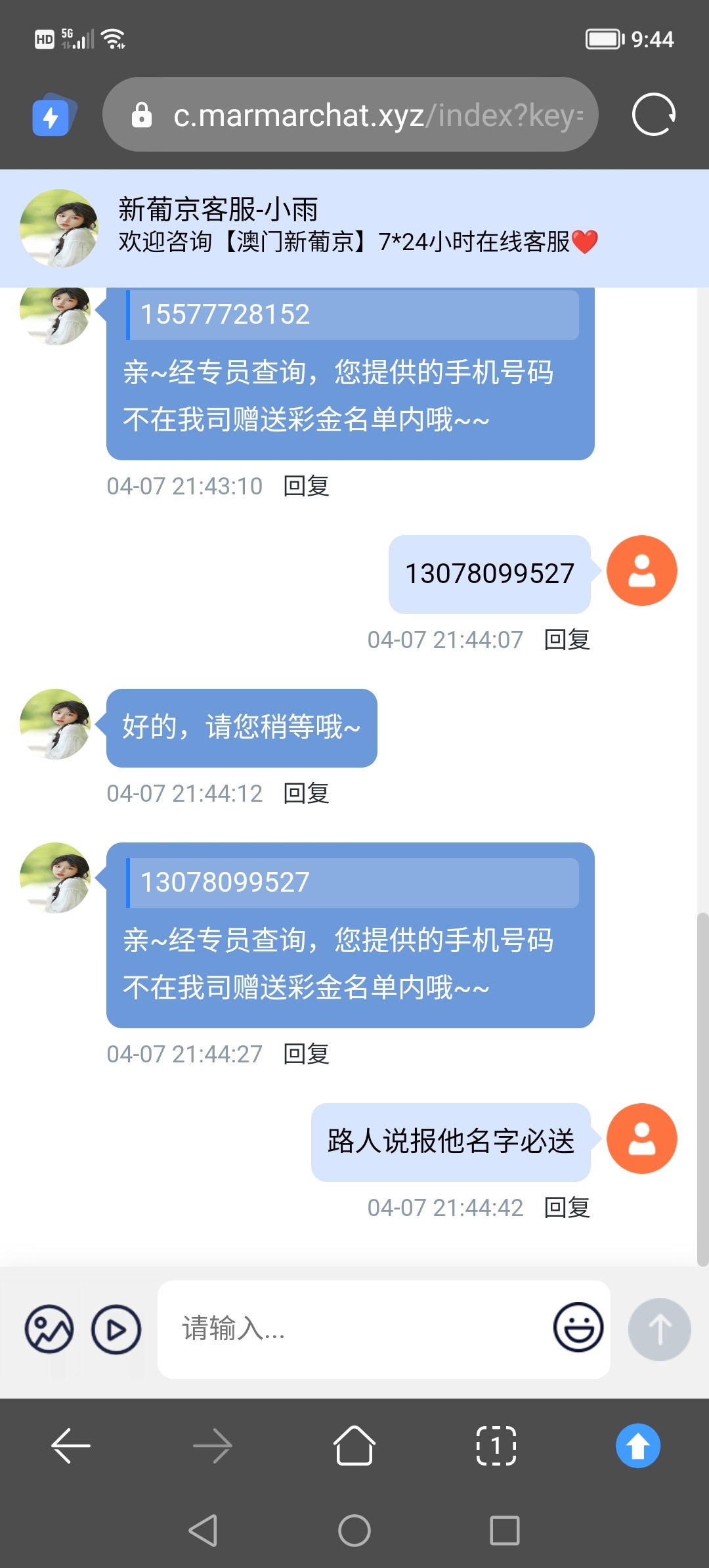This screenshot has width=709, height=1568.
Task: Open the blue lightning shortcut icon
Action: (53, 116)
